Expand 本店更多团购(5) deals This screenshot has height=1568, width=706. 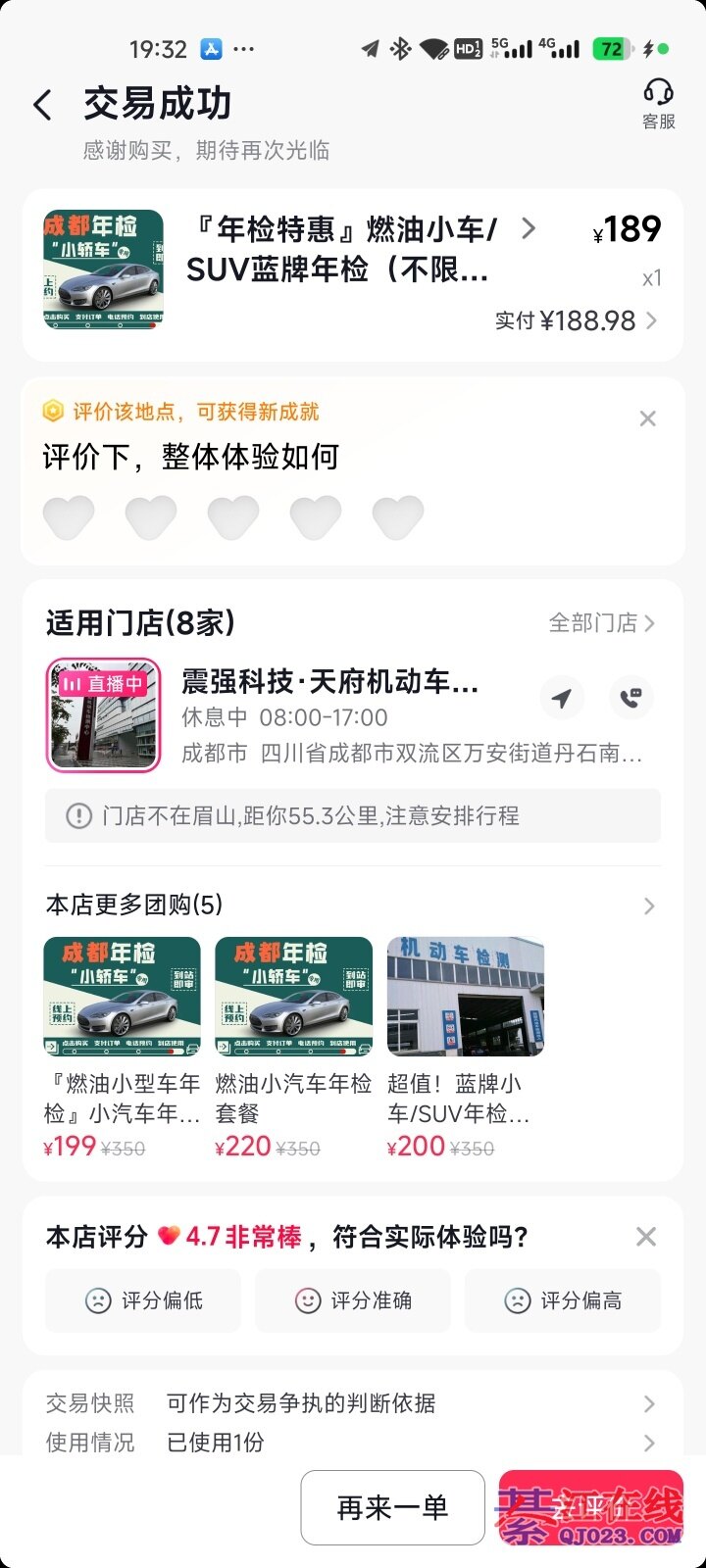click(648, 906)
